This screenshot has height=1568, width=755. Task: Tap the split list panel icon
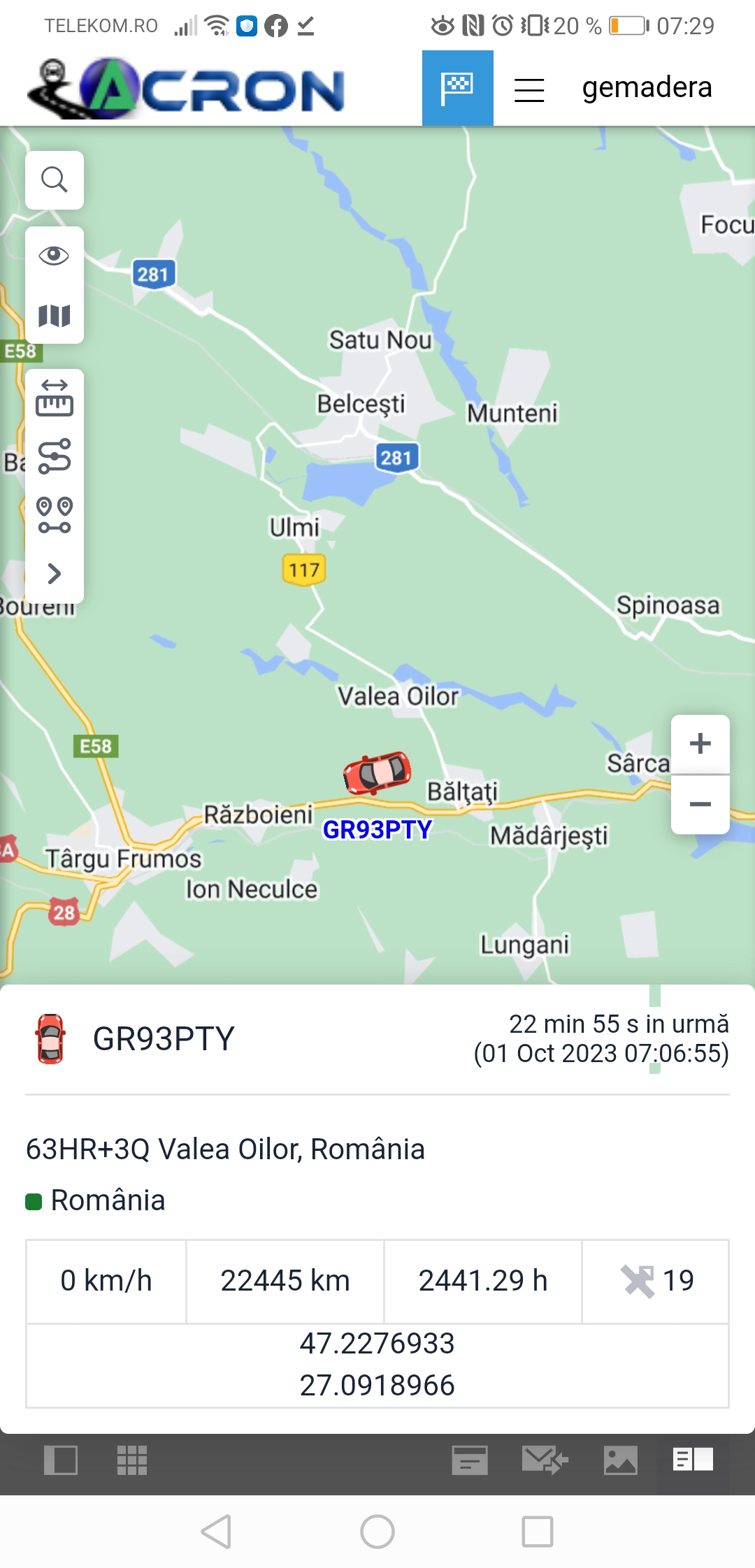coord(693,1459)
